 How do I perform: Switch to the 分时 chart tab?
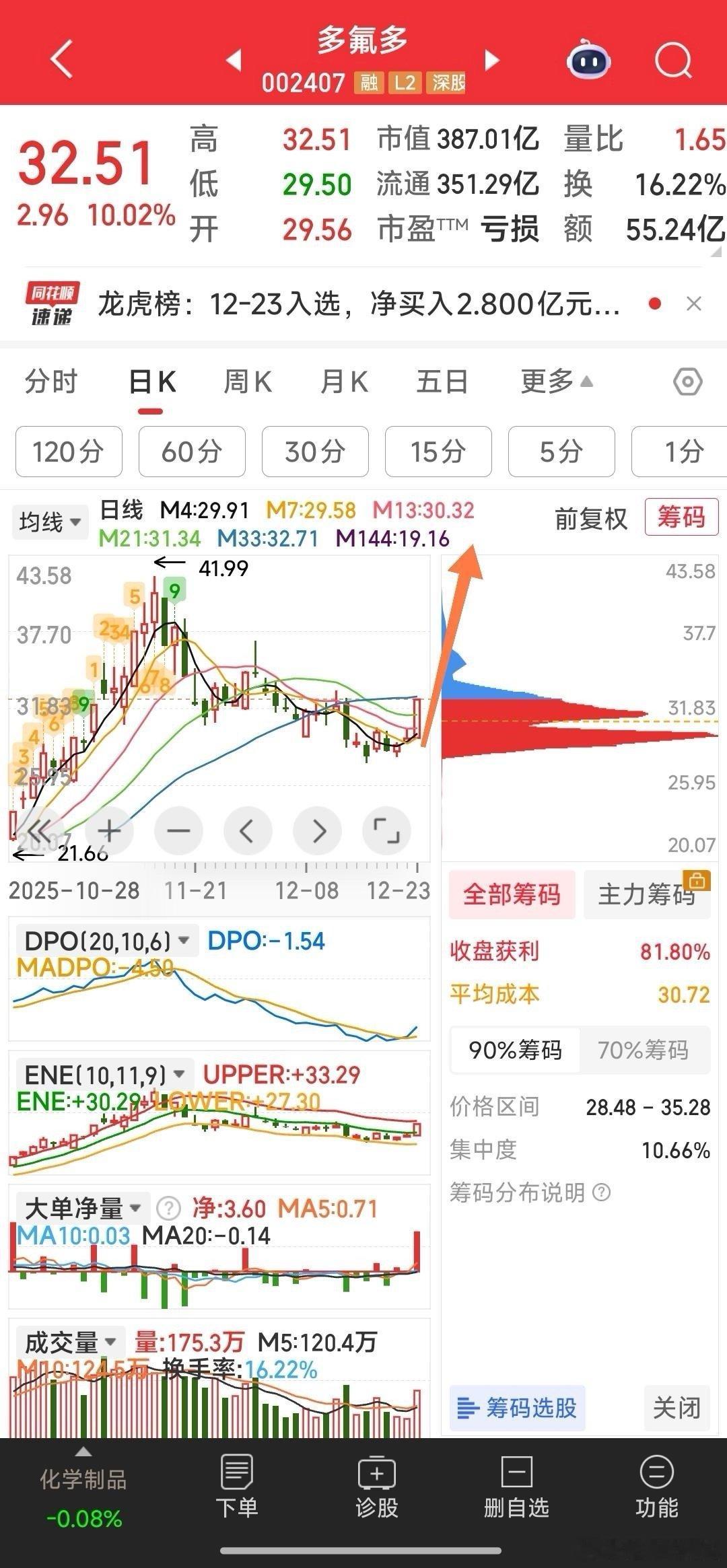click(x=51, y=382)
